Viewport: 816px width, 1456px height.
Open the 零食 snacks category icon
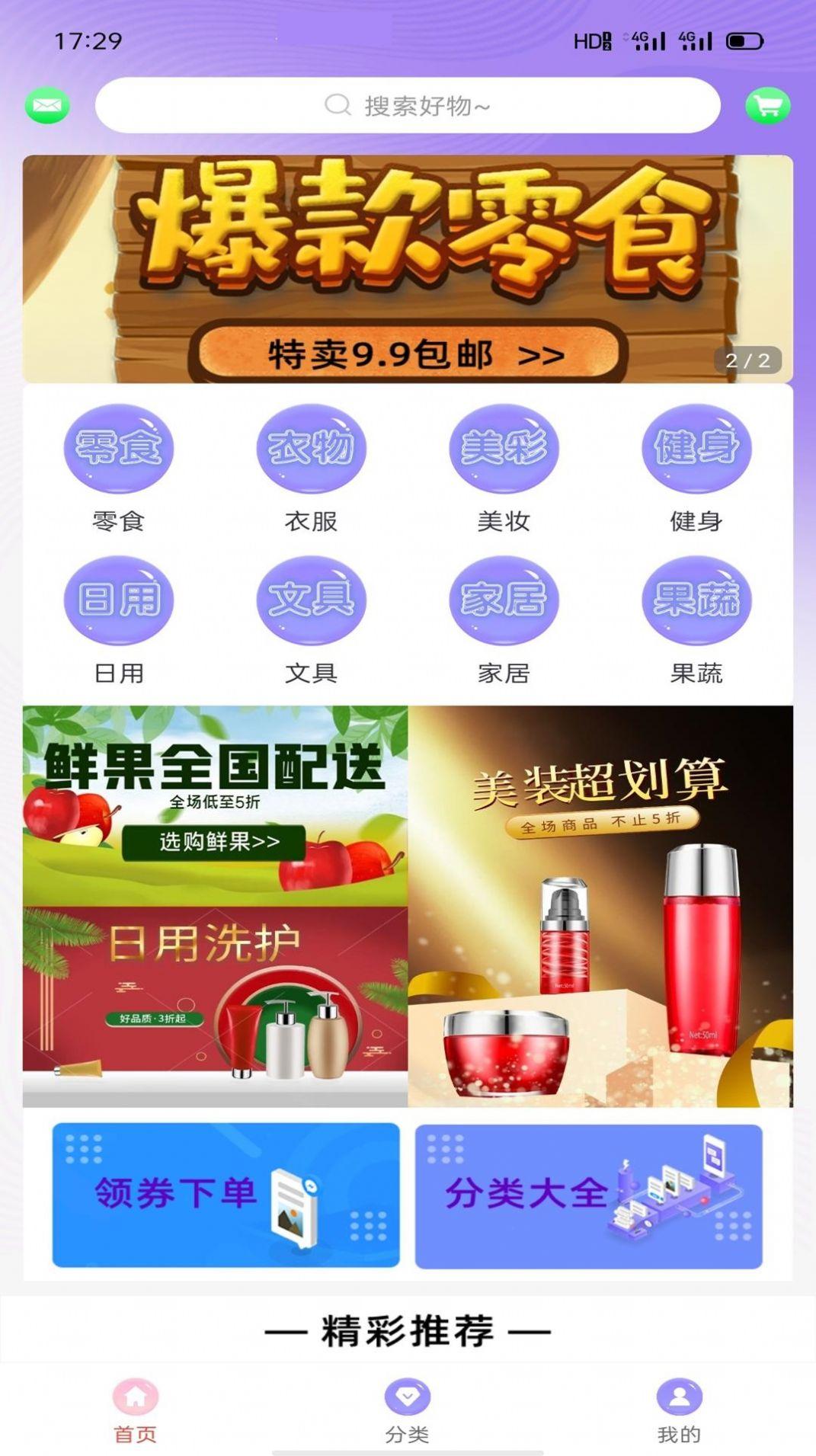click(118, 449)
